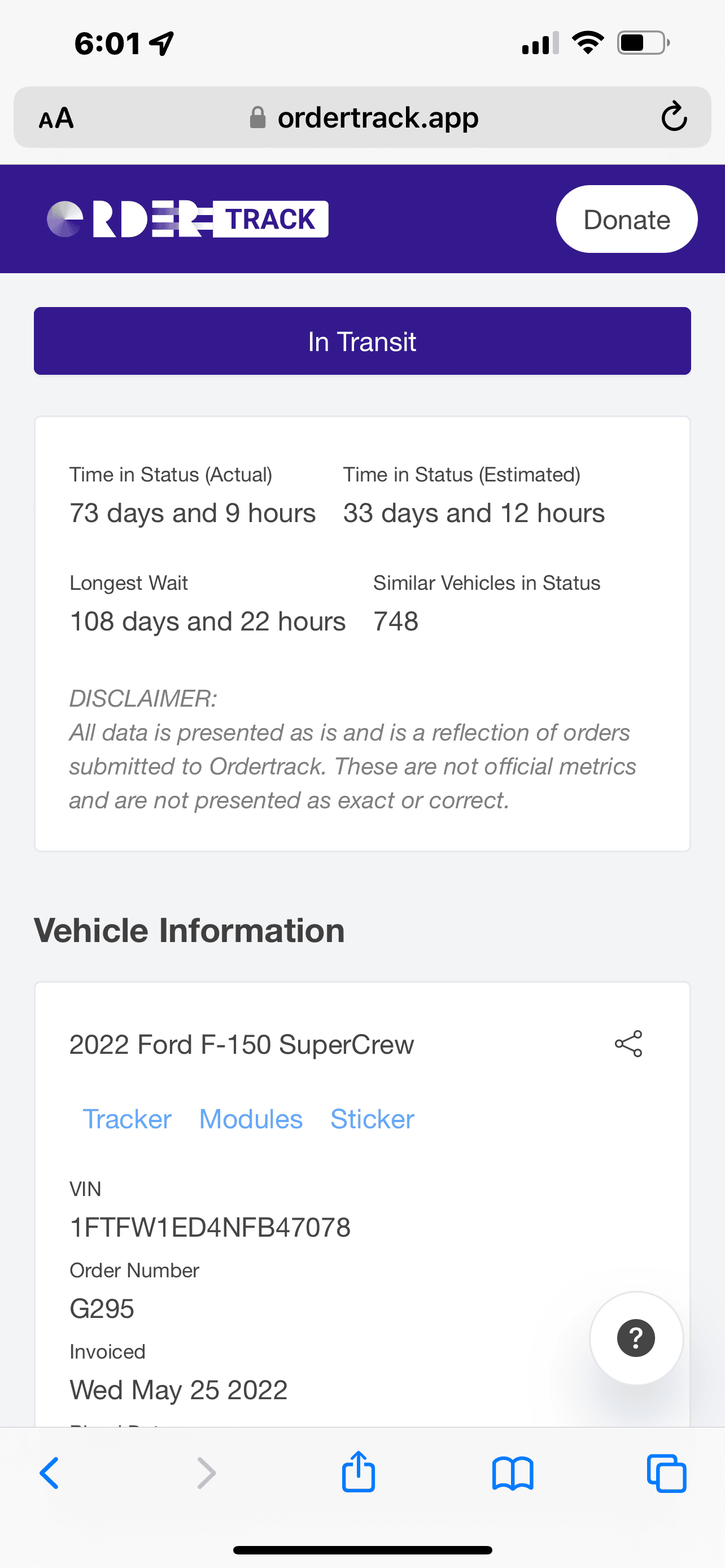Open the Tracker link
The image size is (725, 1568).
[x=127, y=1119]
